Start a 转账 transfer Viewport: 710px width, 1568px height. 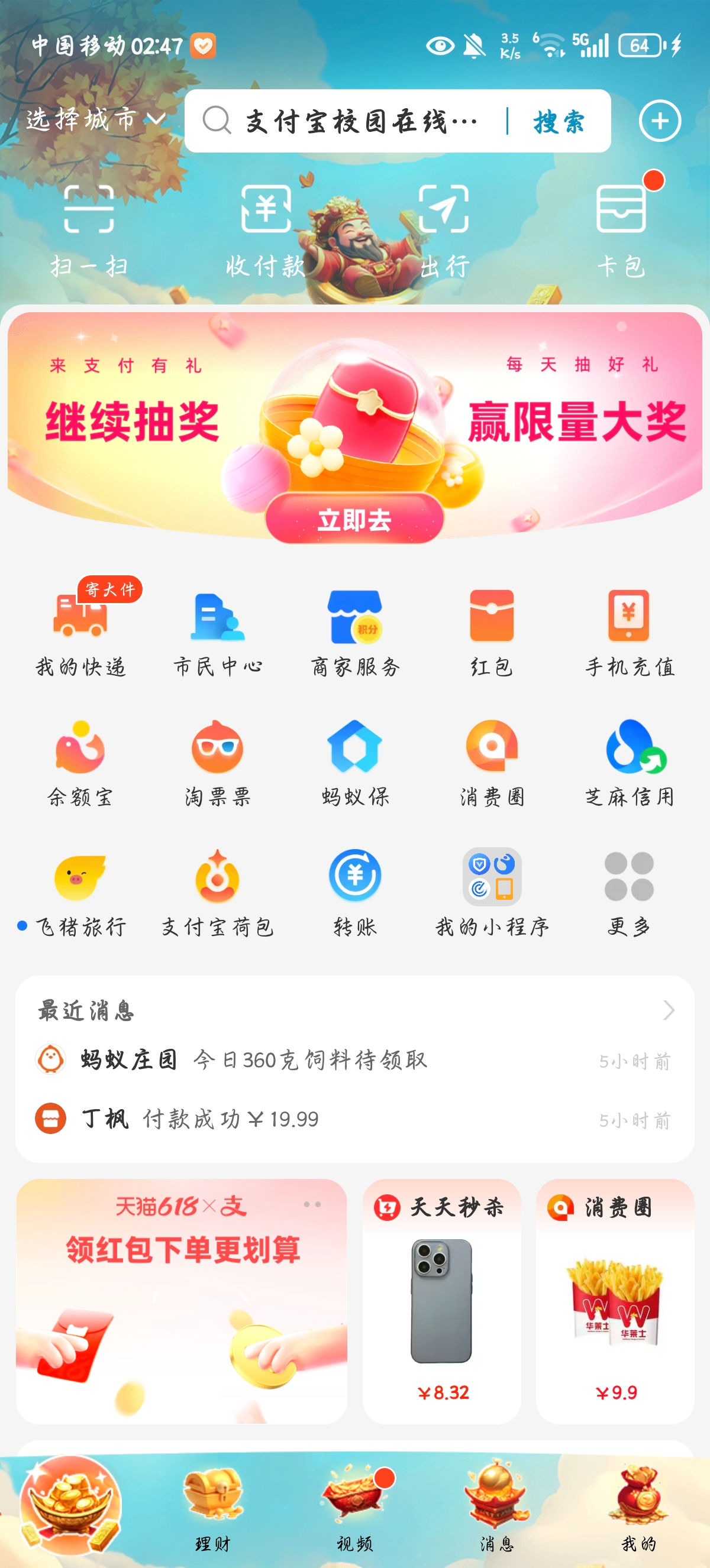coord(354,892)
